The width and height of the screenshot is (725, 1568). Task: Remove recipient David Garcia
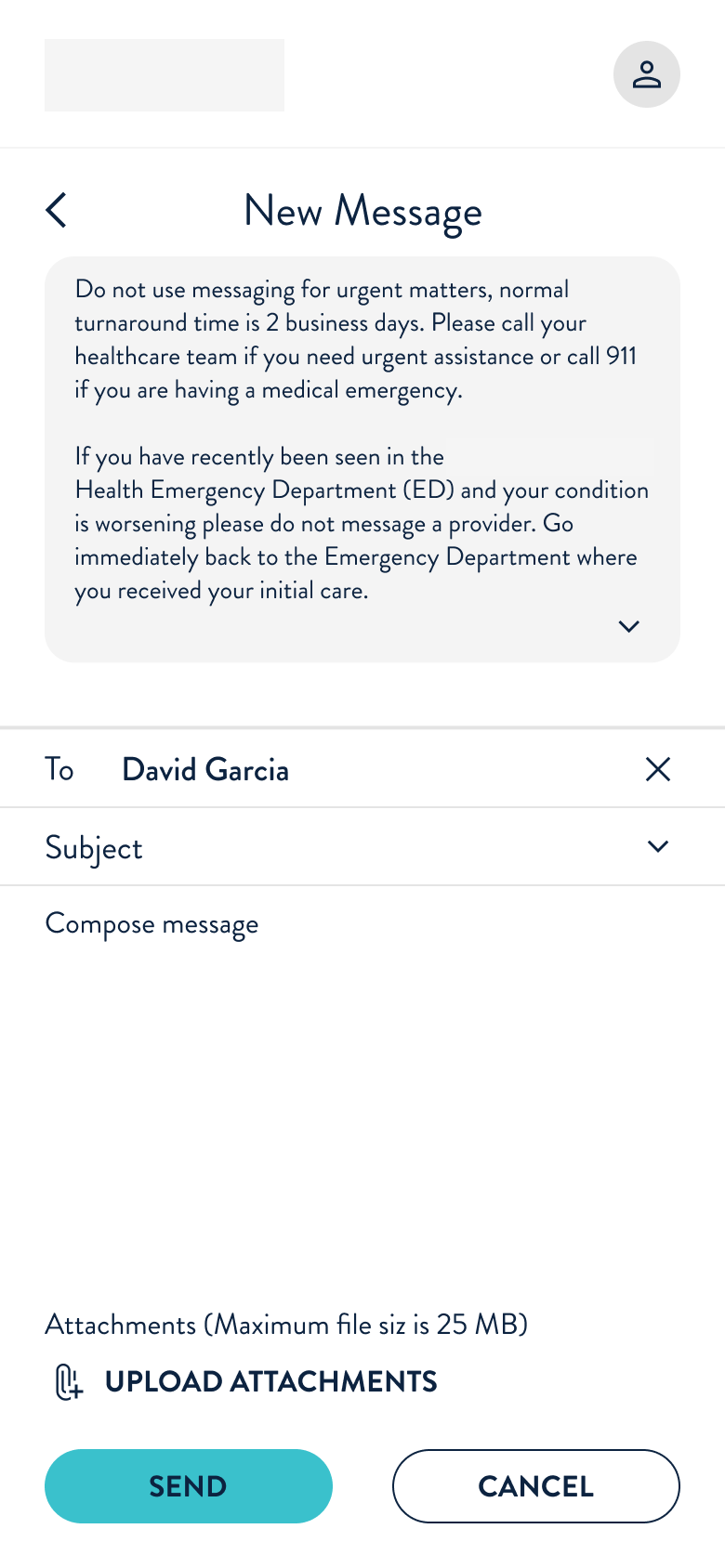coord(658,769)
